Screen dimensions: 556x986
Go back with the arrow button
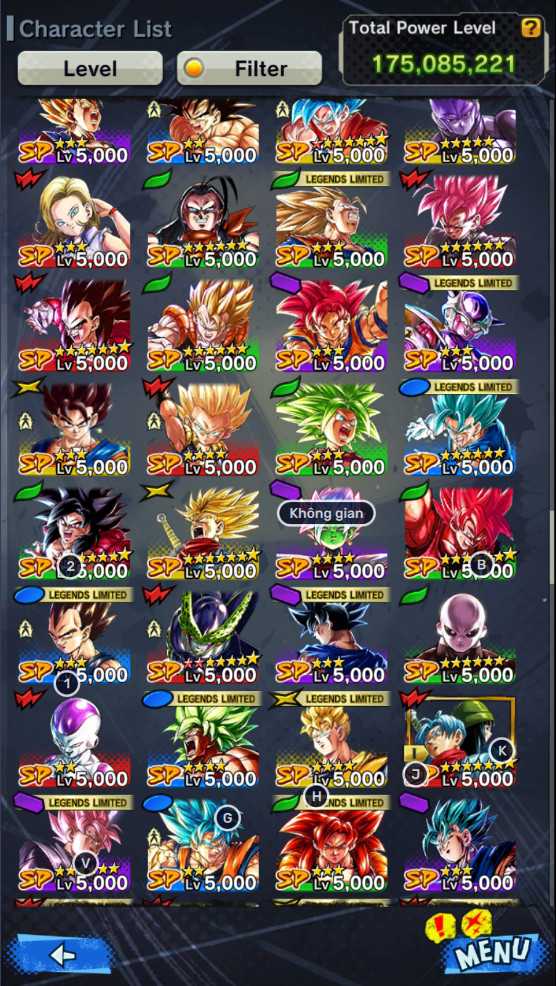pyautogui.click(x=64, y=955)
